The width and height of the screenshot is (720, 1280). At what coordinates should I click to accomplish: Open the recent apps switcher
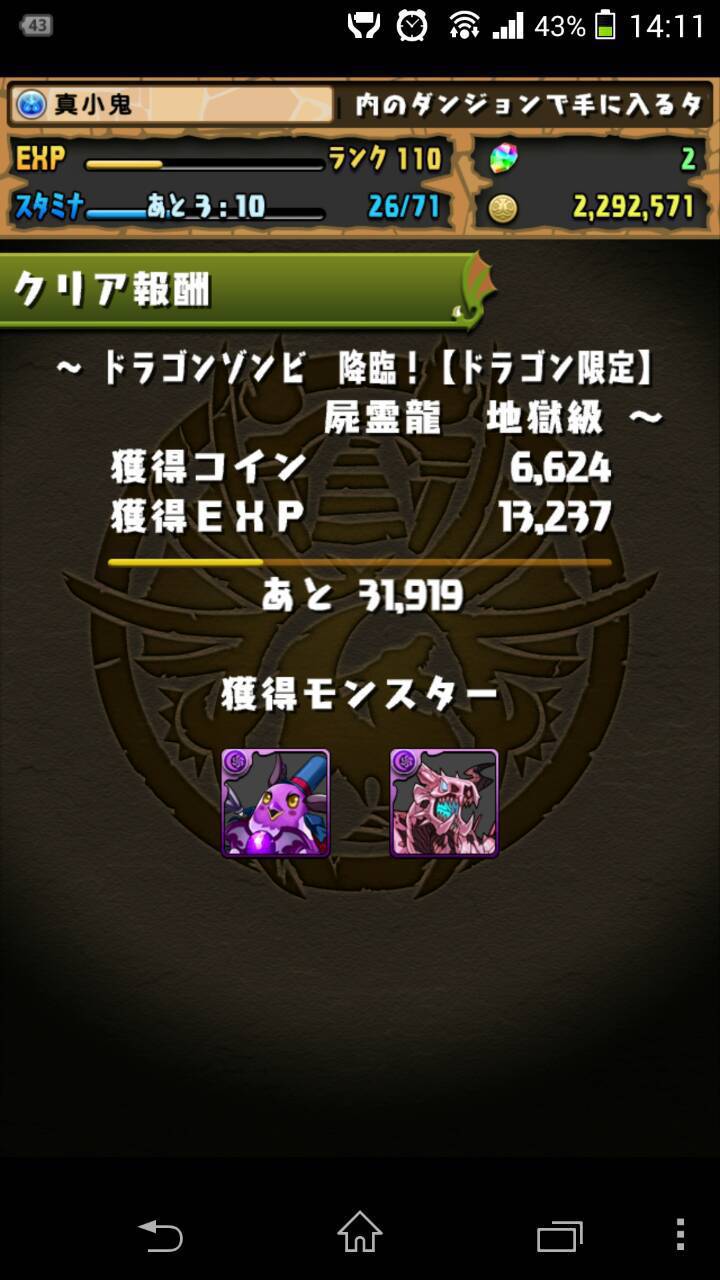[560, 1236]
